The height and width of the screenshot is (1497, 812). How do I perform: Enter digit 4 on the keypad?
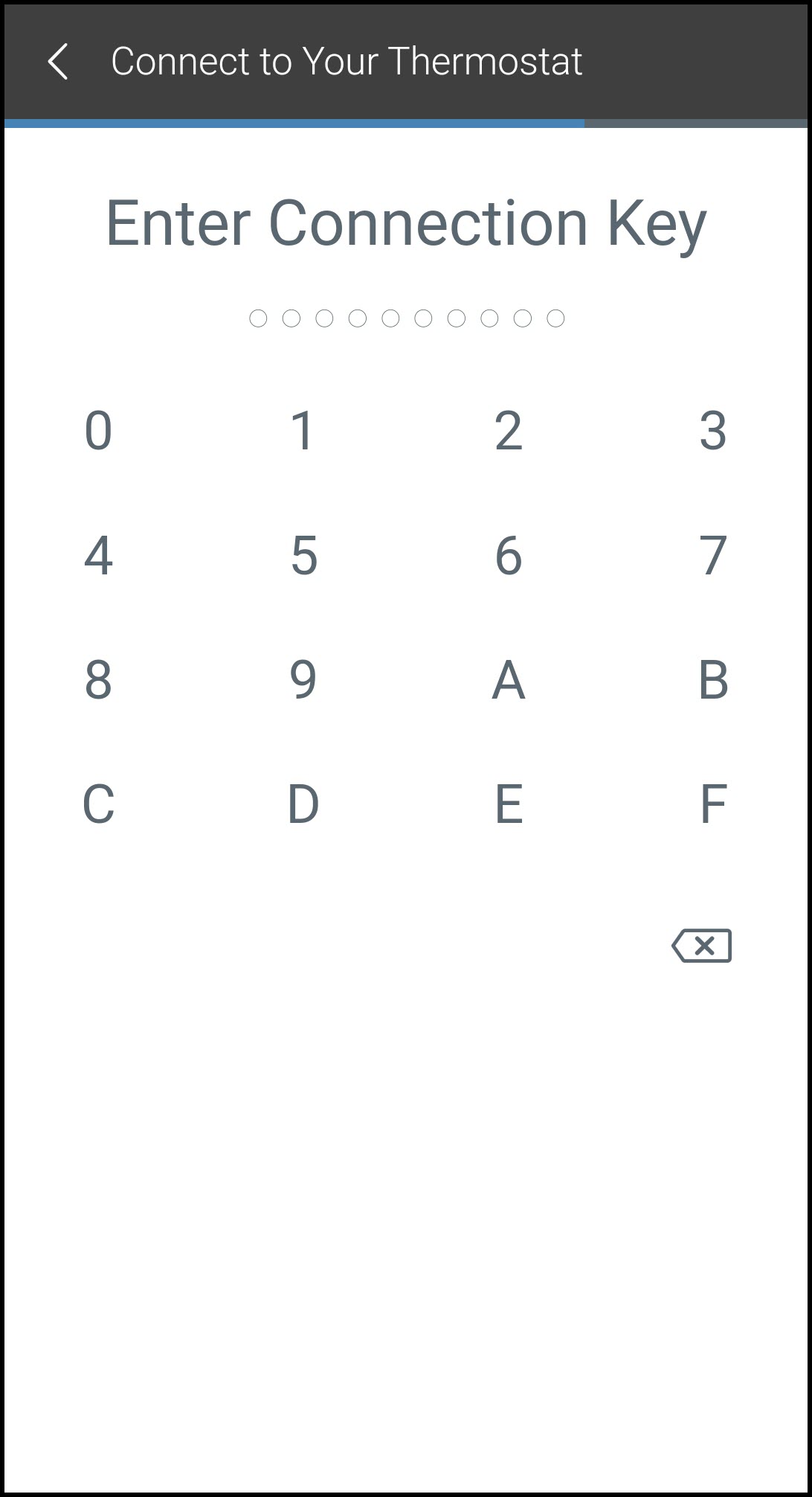pos(98,556)
